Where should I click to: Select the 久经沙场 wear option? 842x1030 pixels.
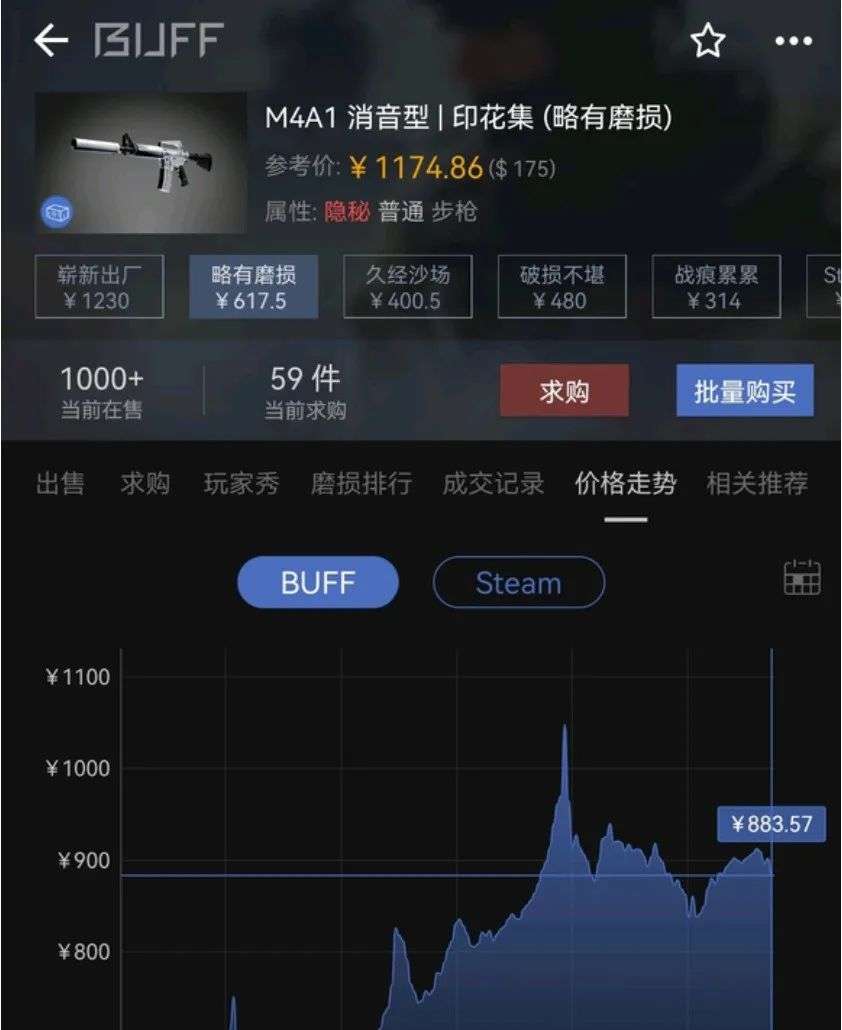tap(407, 287)
